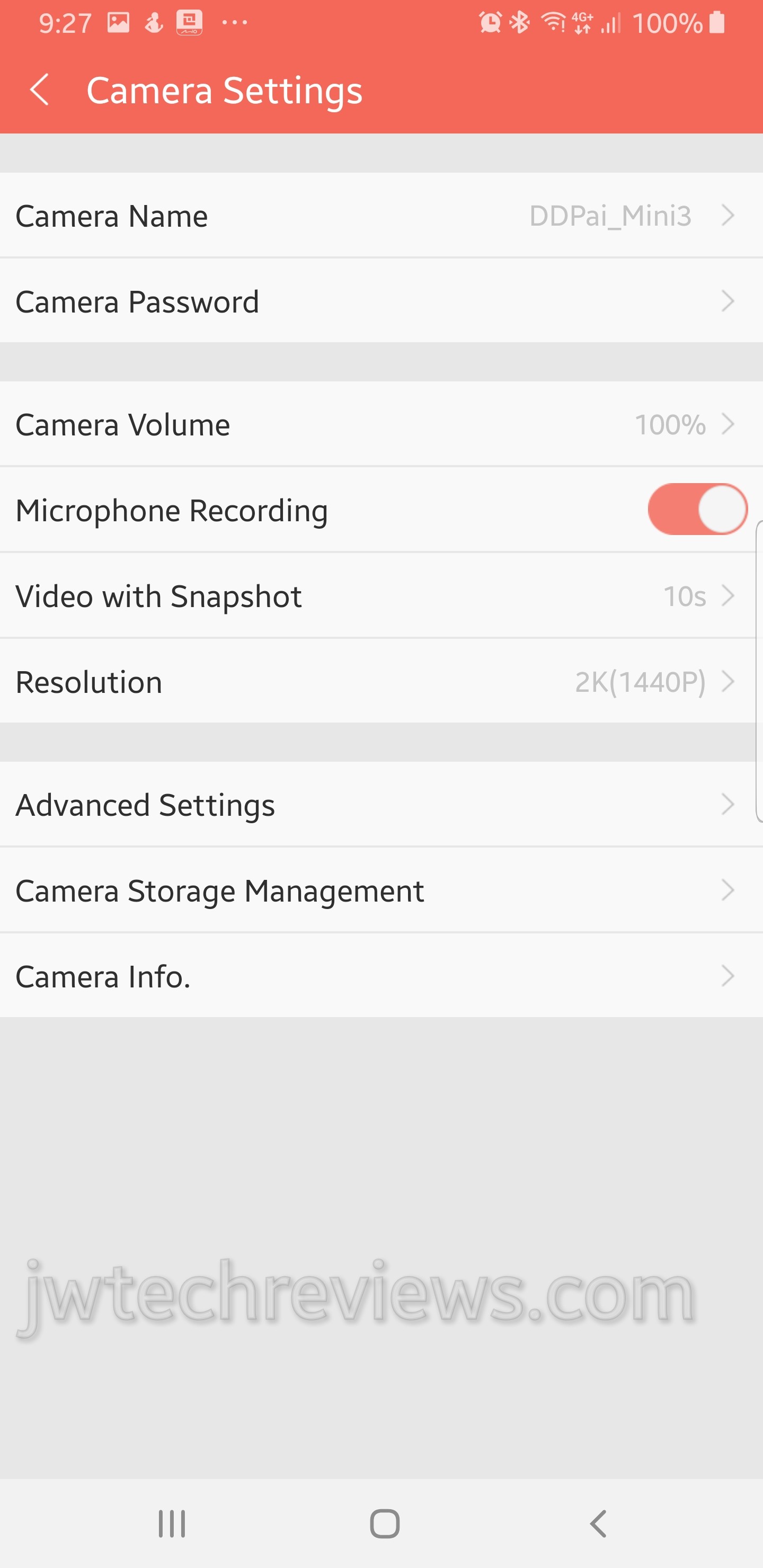Go back from Camera Settings
The width and height of the screenshot is (763, 1568).
[40, 90]
